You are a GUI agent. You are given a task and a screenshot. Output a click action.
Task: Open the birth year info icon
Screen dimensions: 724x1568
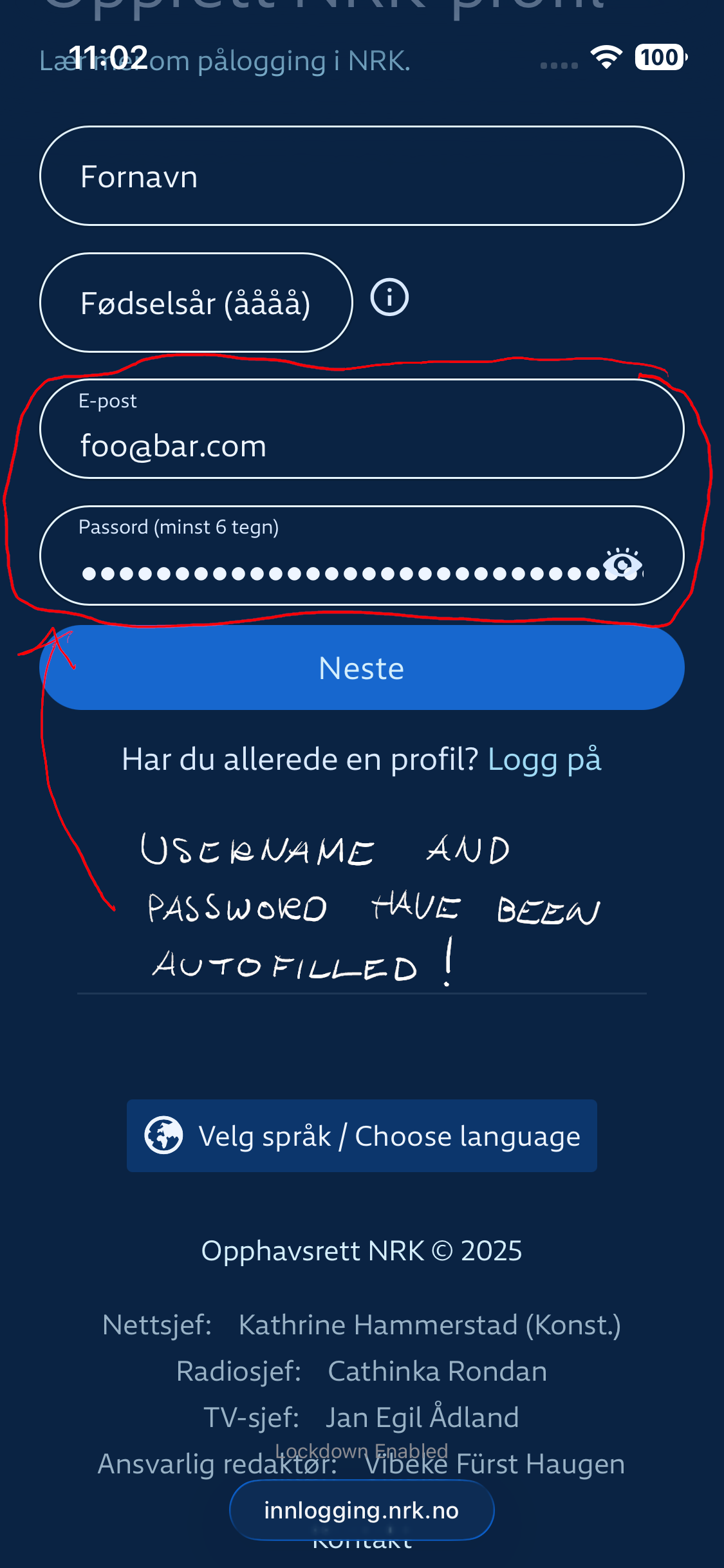coord(389,297)
